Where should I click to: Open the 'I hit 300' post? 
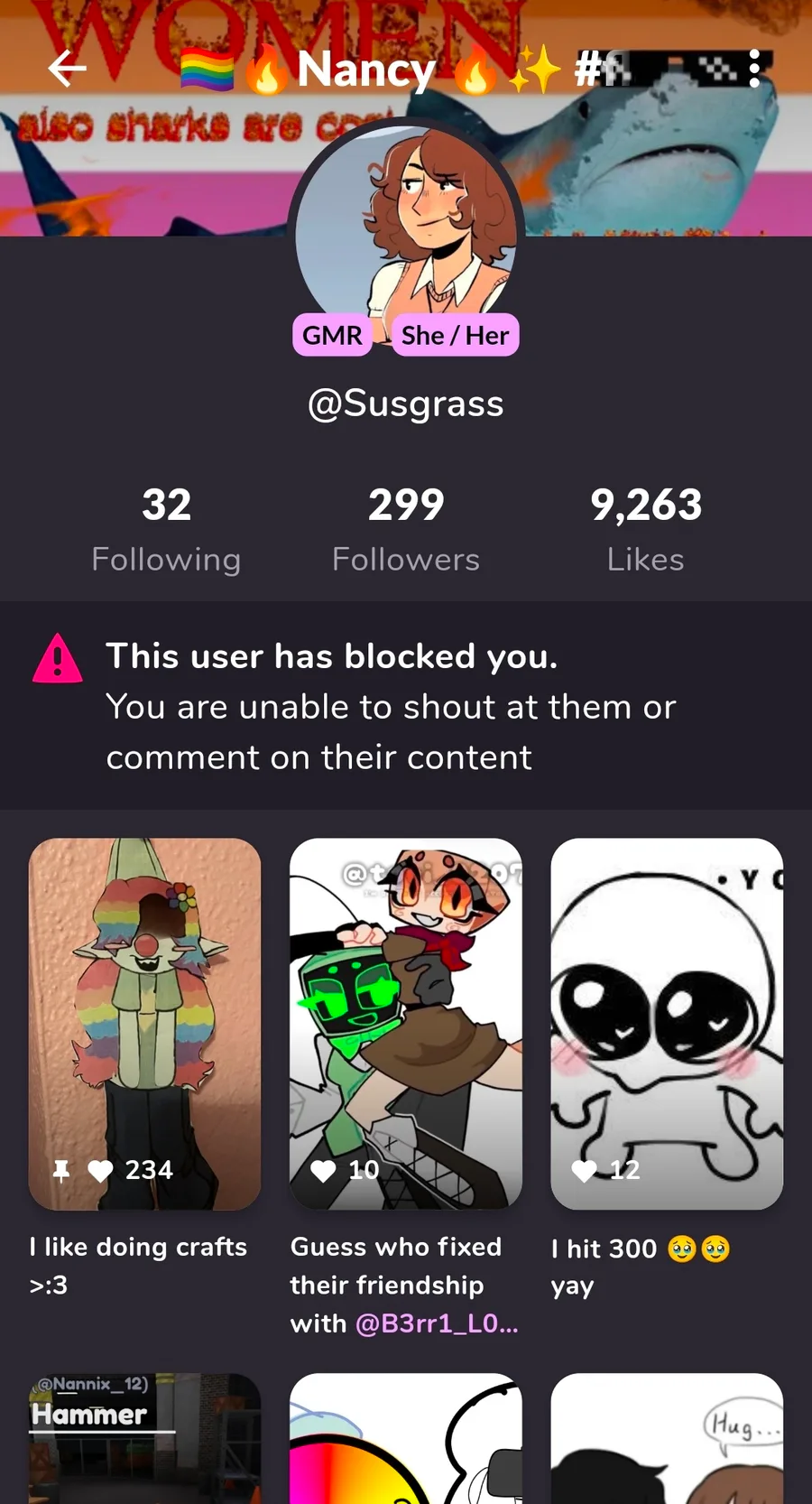click(x=667, y=1023)
